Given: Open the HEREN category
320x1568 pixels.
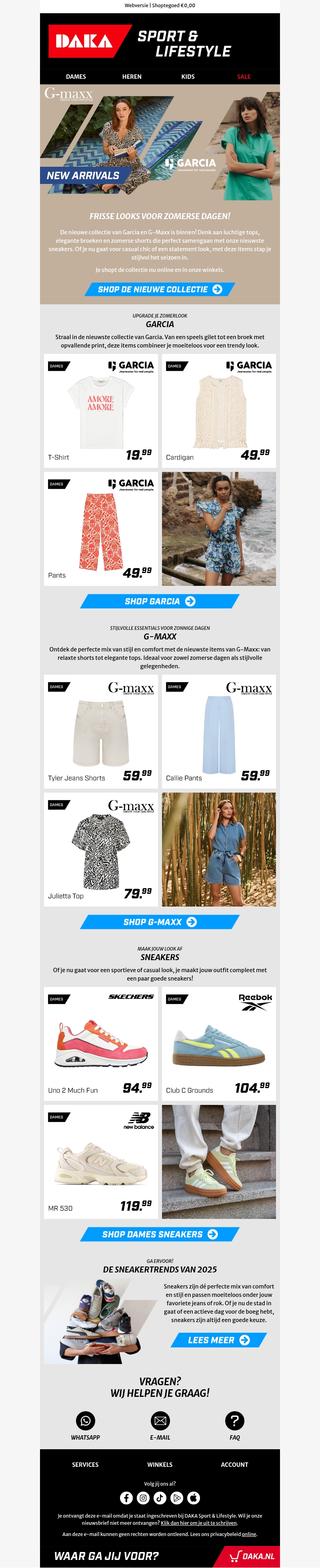Looking at the screenshot, I should tap(132, 77).
